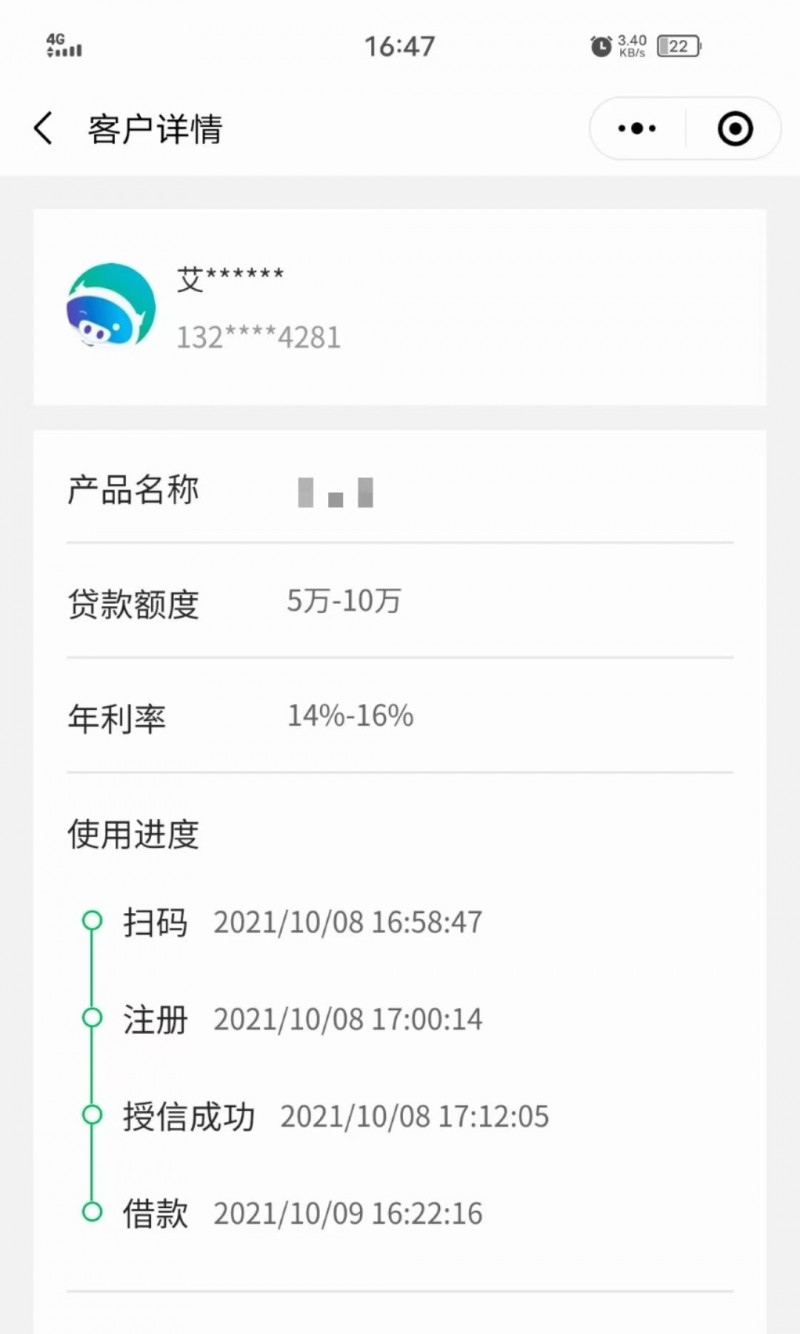
Task: Tap the back chevron to exit customer details
Action: click(42, 128)
